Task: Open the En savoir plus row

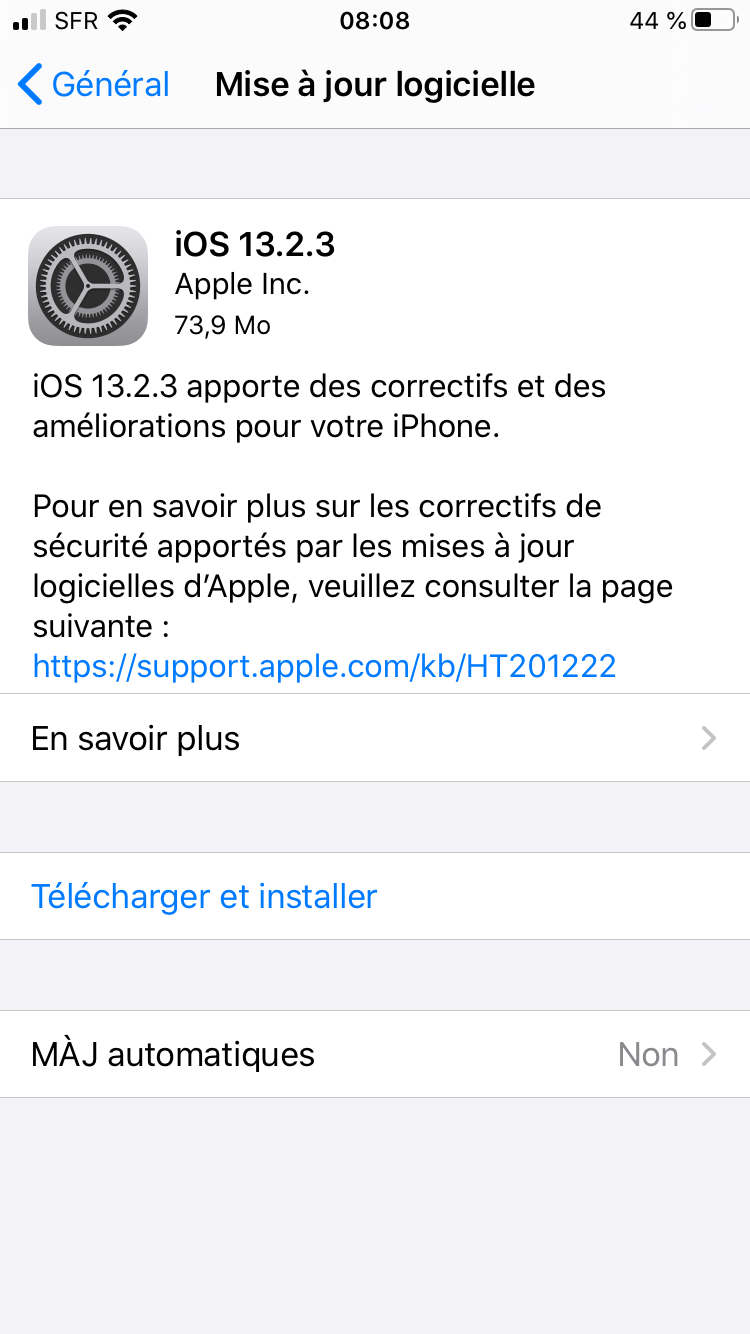Action: click(x=375, y=738)
